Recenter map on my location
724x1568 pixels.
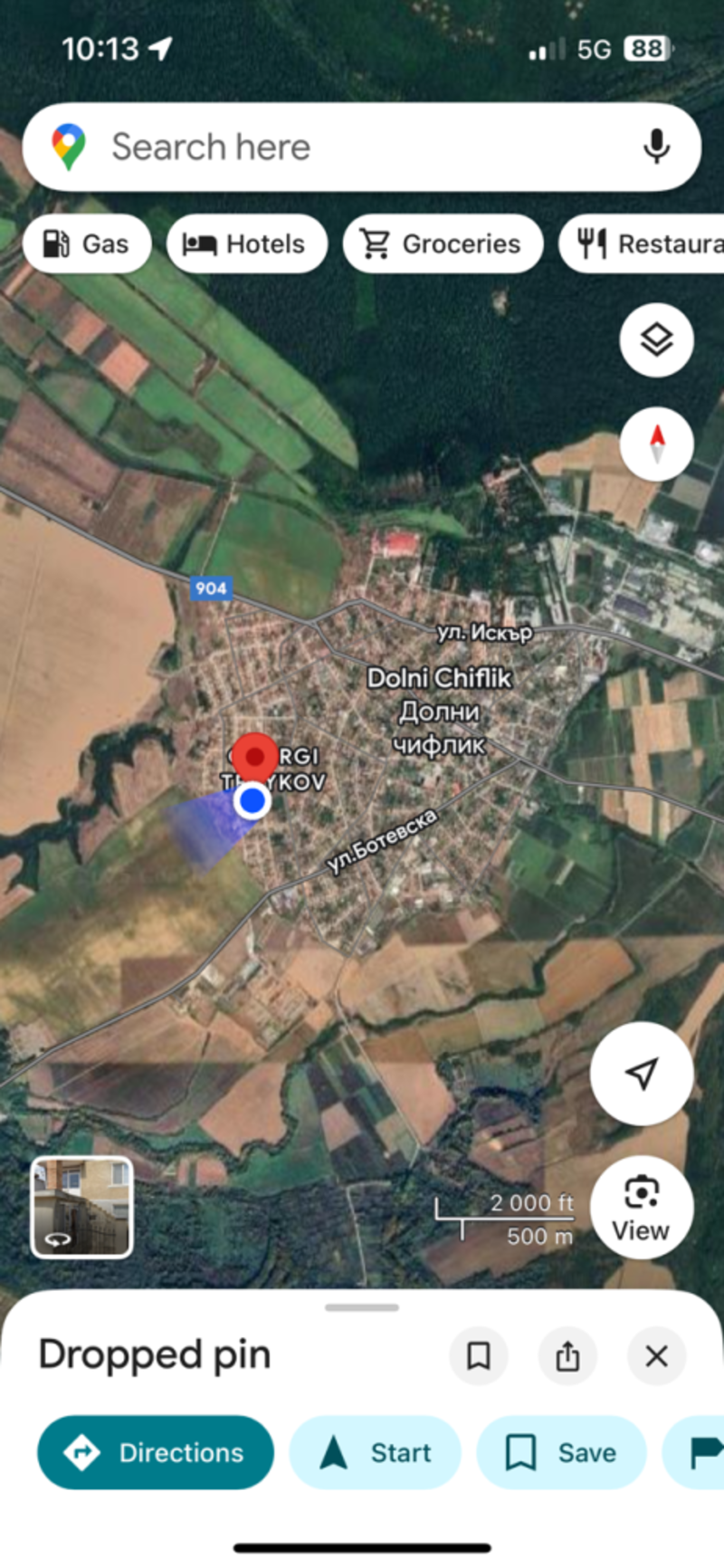point(642,1074)
